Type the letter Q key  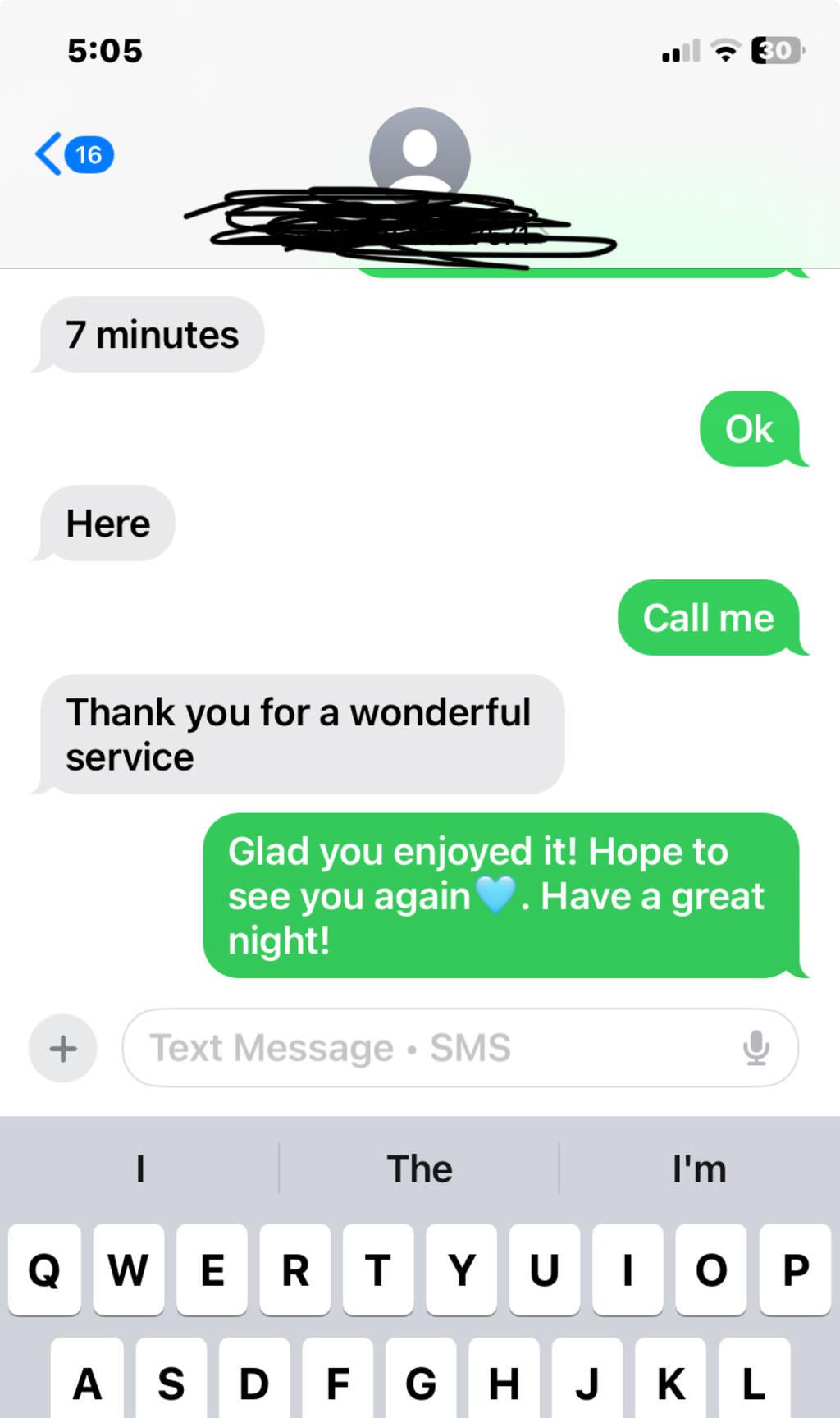point(45,1269)
